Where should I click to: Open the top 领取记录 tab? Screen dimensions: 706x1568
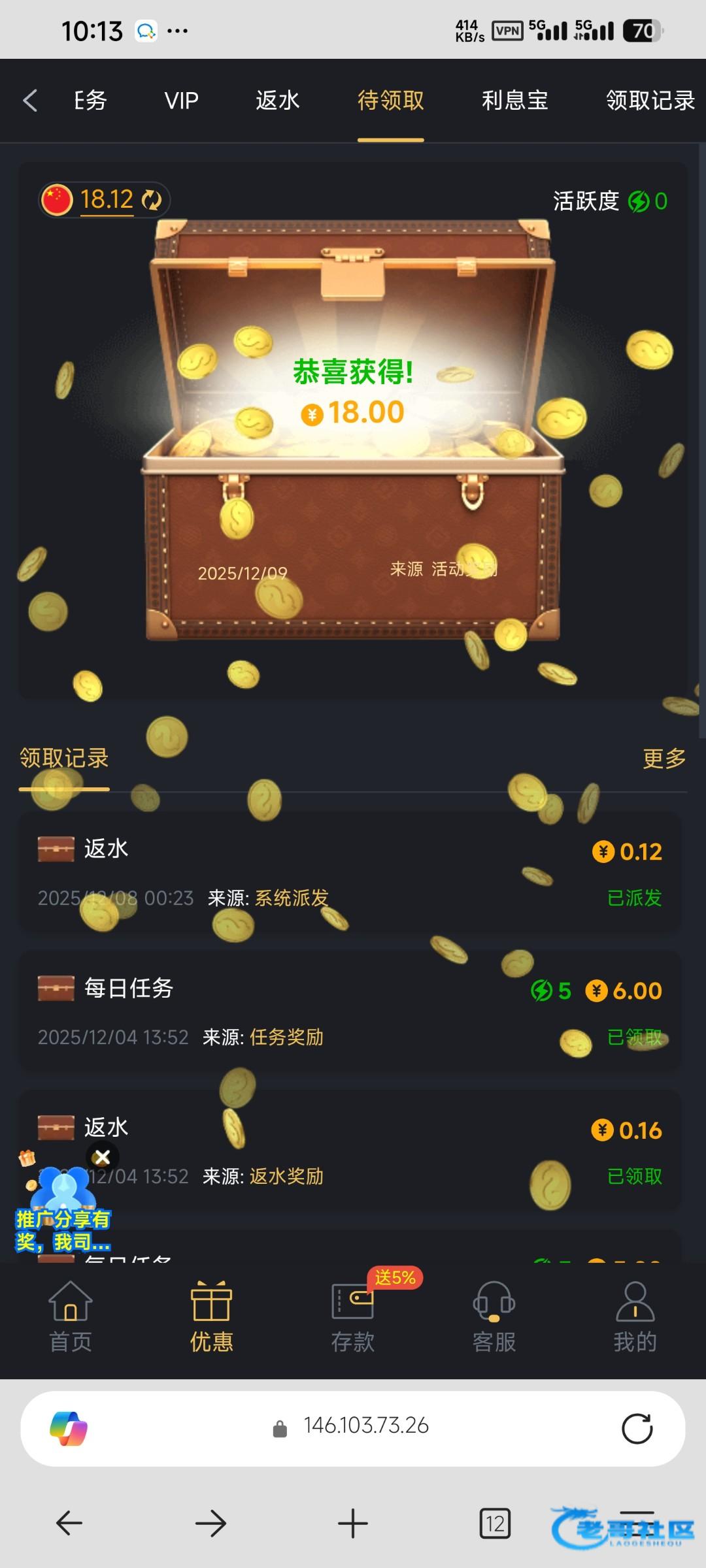(649, 101)
